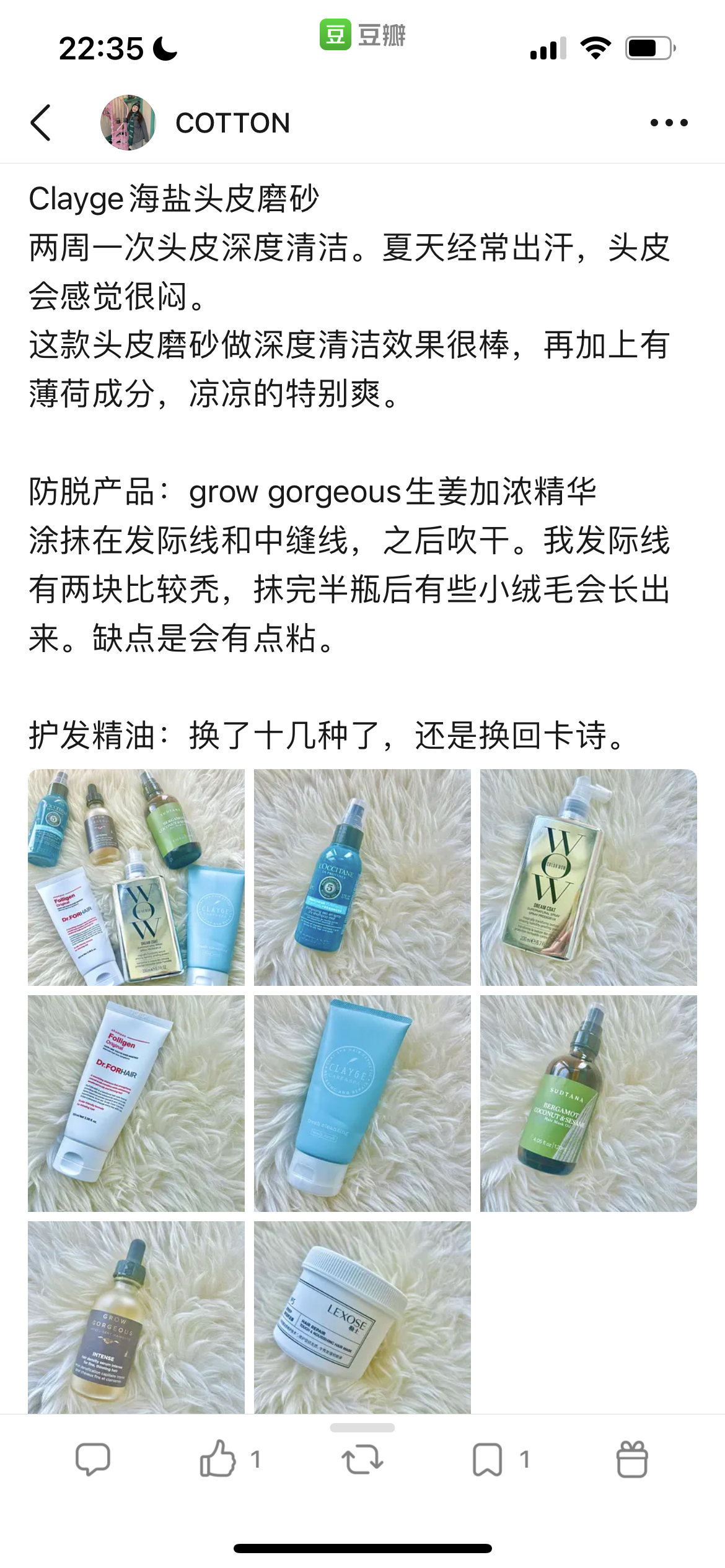The image size is (725, 1568).
Task: Open the three-dot overflow menu
Action: click(x=669, y=123)
